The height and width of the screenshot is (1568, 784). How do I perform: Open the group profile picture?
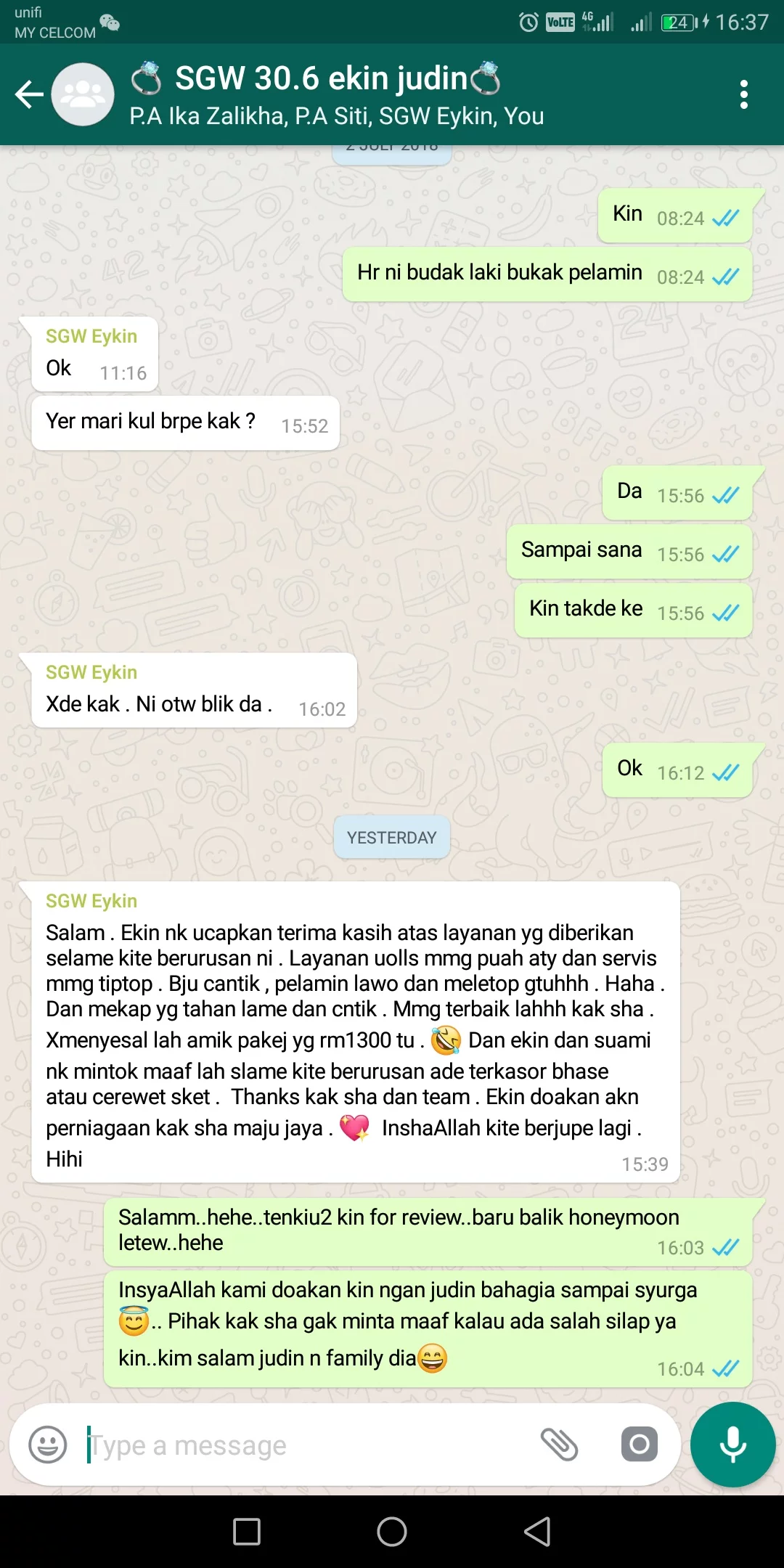[83, 94]
